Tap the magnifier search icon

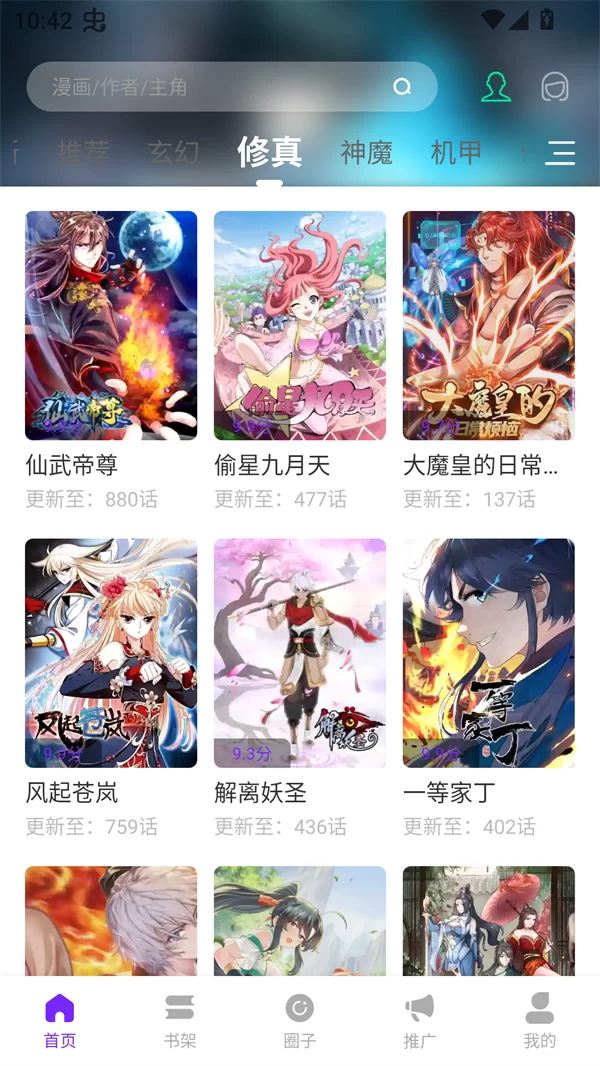402,87
